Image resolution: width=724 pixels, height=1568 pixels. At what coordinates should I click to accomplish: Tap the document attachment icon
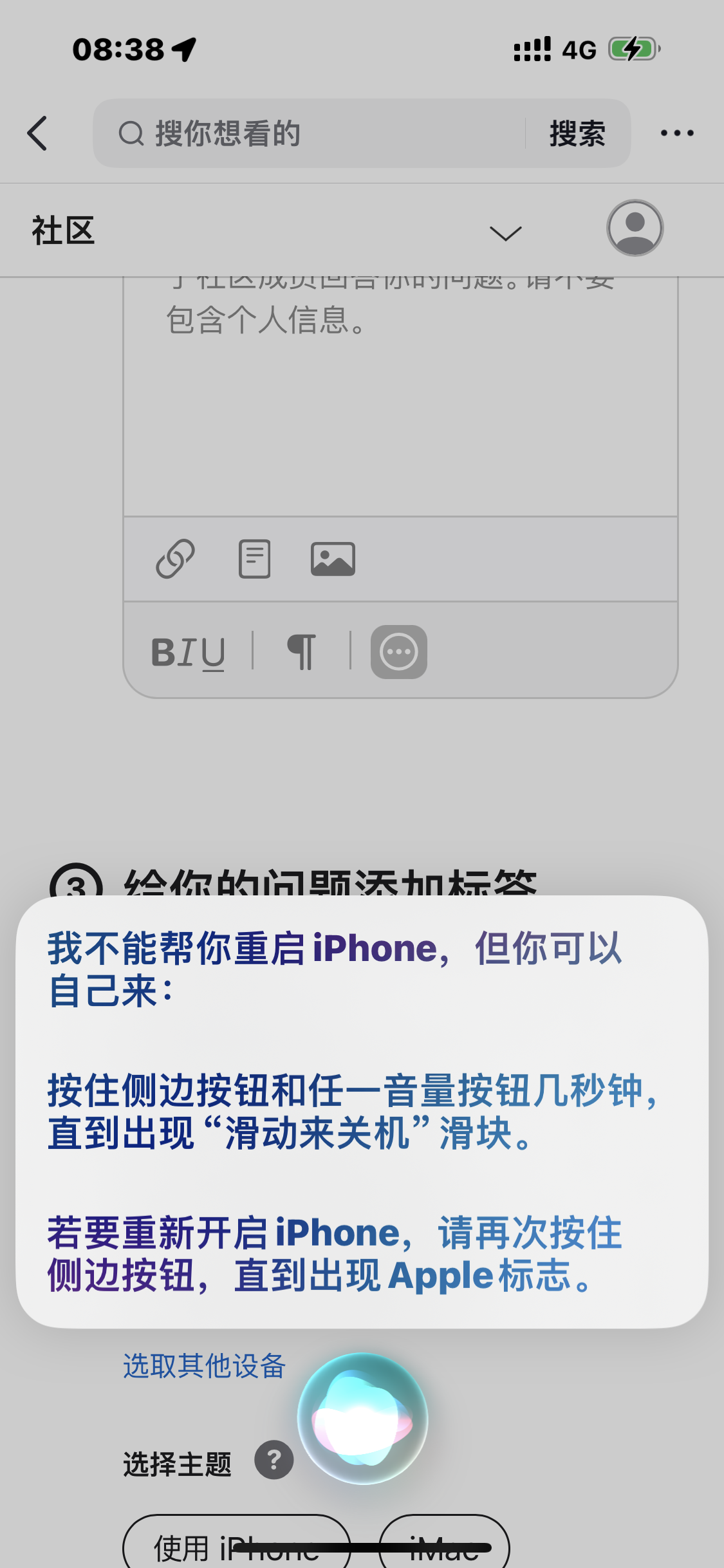tap(254, 559)
